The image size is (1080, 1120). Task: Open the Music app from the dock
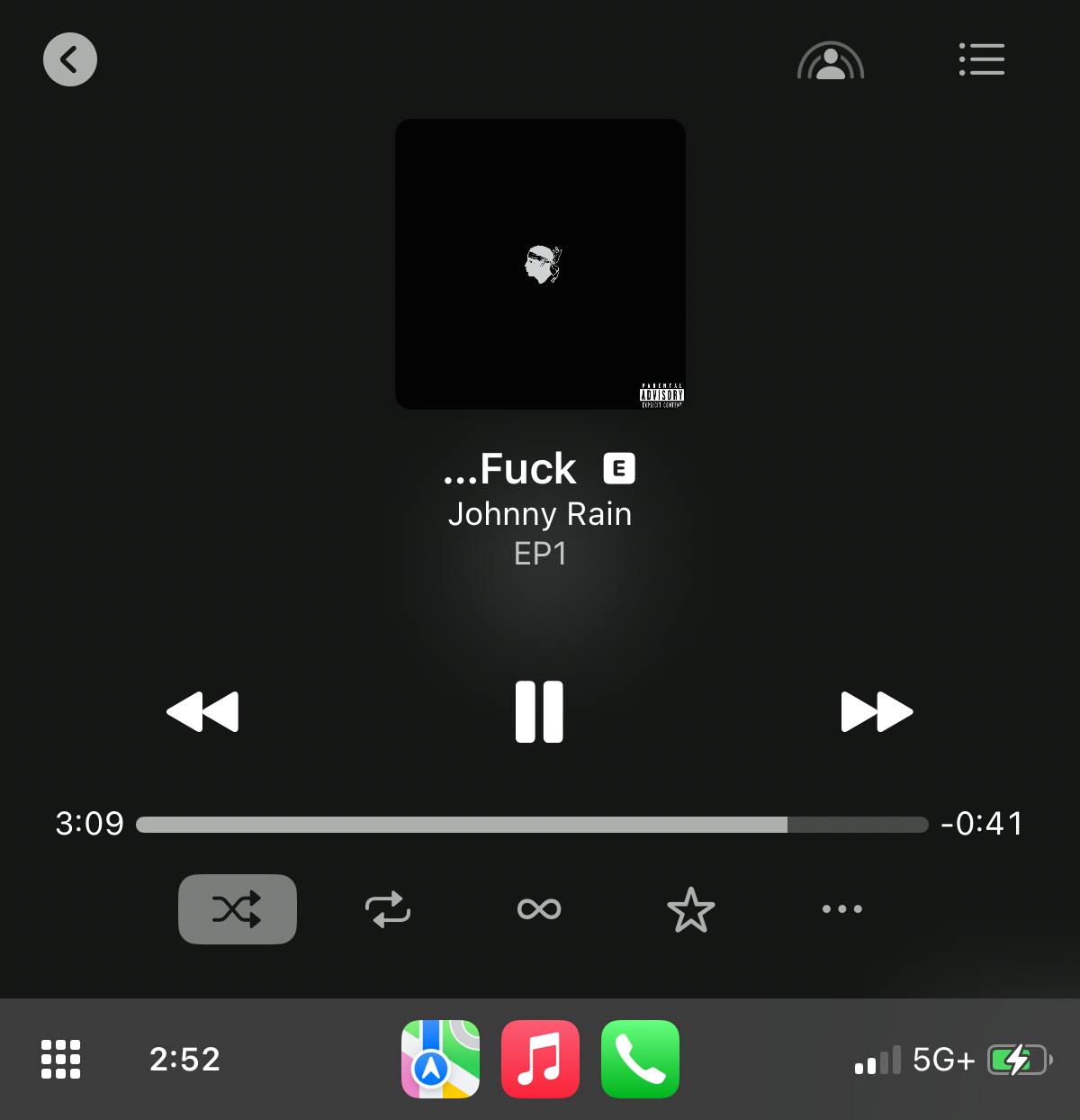pyautogui.click(x=540, y=1059)
